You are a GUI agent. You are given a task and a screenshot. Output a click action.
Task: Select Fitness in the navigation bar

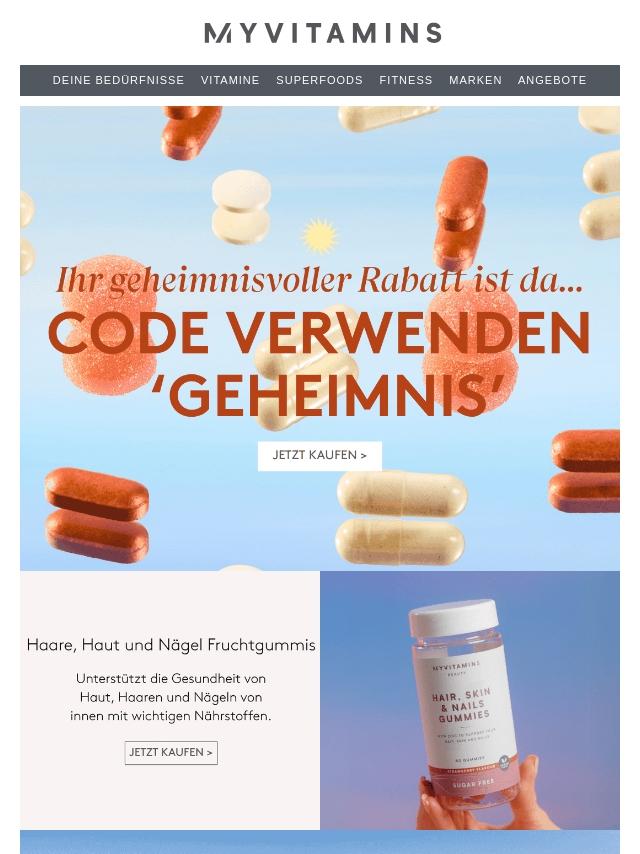406,80
